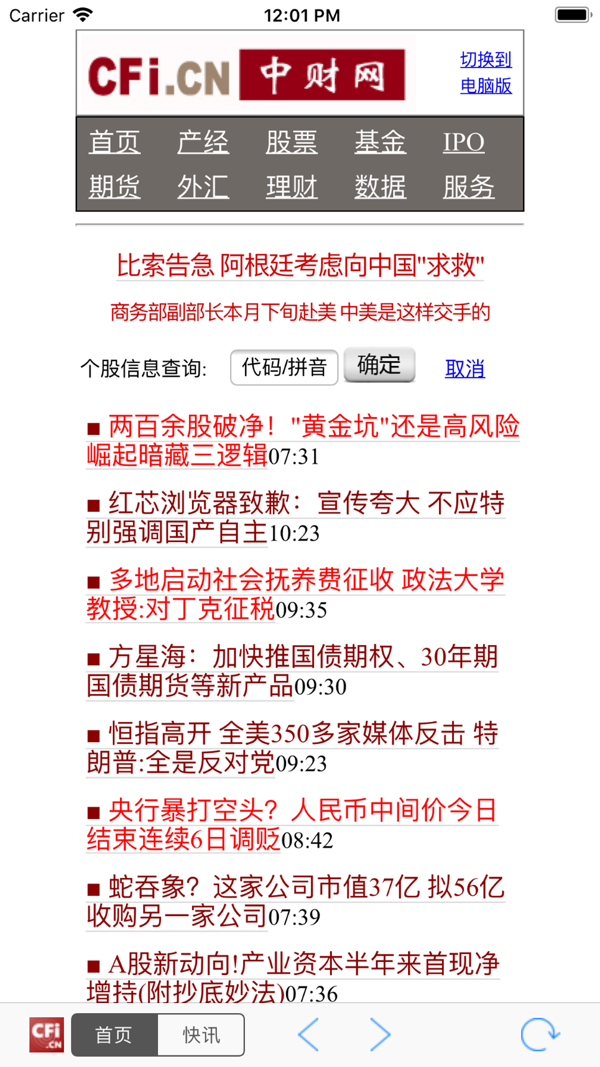Go back to the previous page
Image resolution: width=600 pixels, height=1067 pixels.
[309, 1035]
